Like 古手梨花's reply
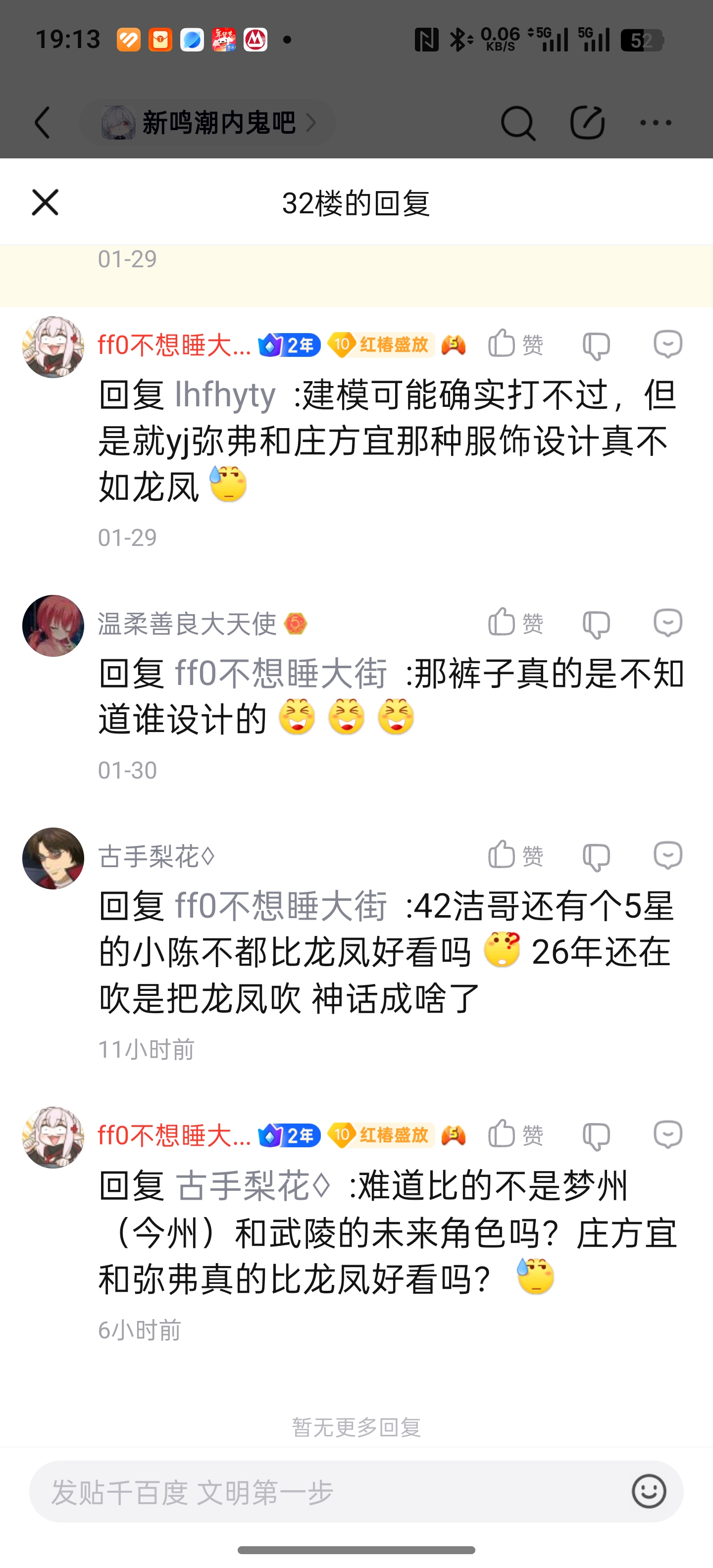This screenshot has width=713, height=1568. pos(515,855)
